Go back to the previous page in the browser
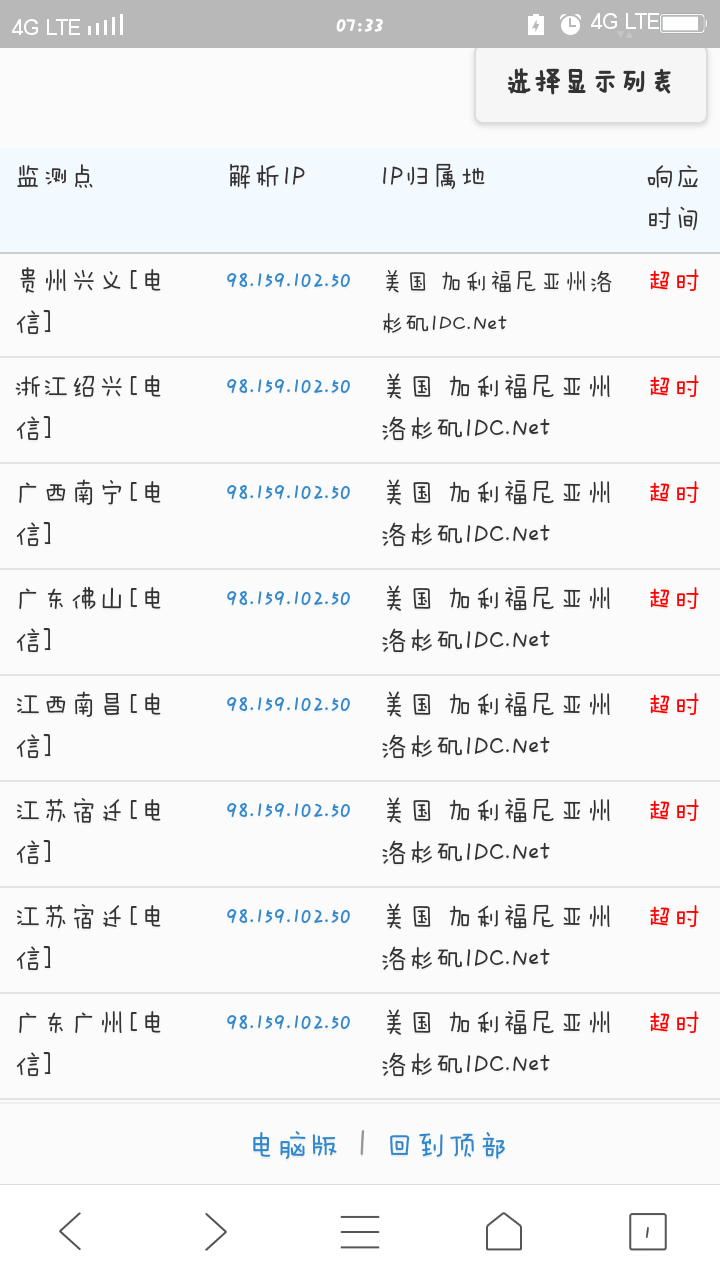The width and height of the screenshot is (720, 1280). [x=70, y=1231]
